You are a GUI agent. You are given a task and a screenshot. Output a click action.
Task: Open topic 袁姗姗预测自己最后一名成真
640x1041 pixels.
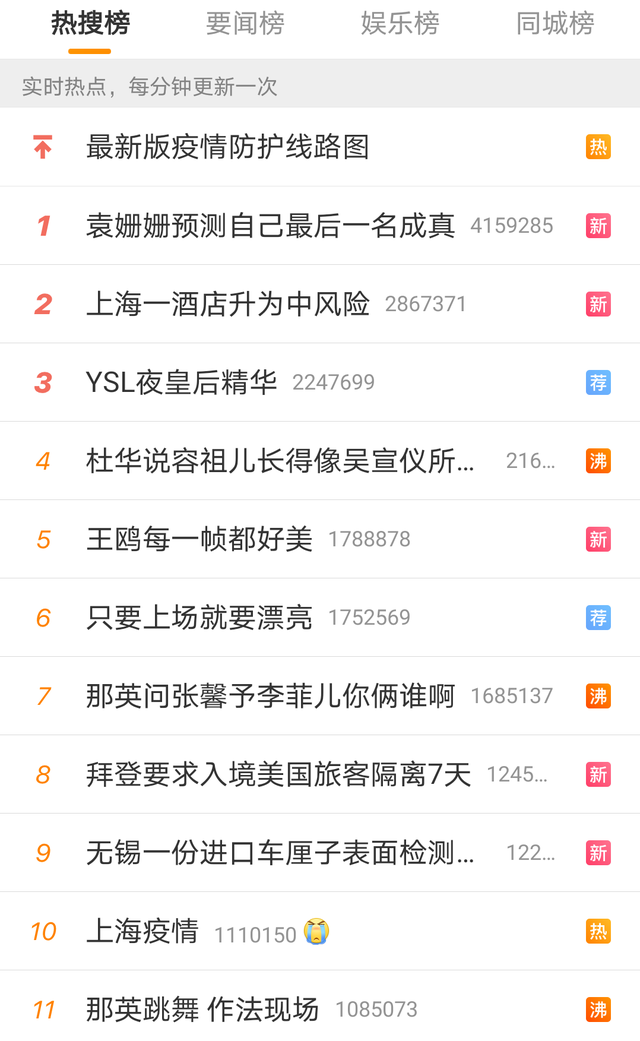pyautogui.click(x=320, y=226)
